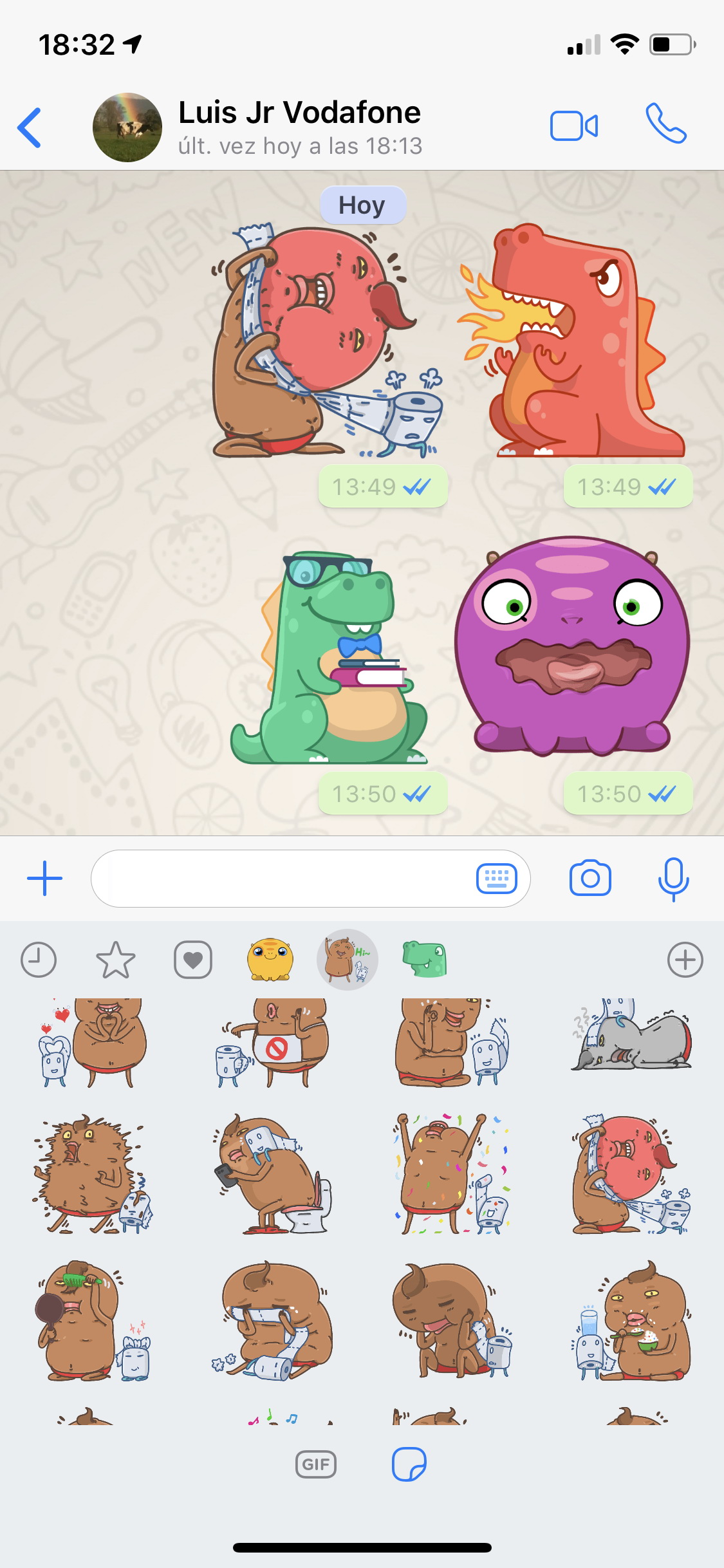Image resolution: width=724 pixels, height=1568 pixels.
Task: Open the camera to take a photo
Action: (590, 877)
